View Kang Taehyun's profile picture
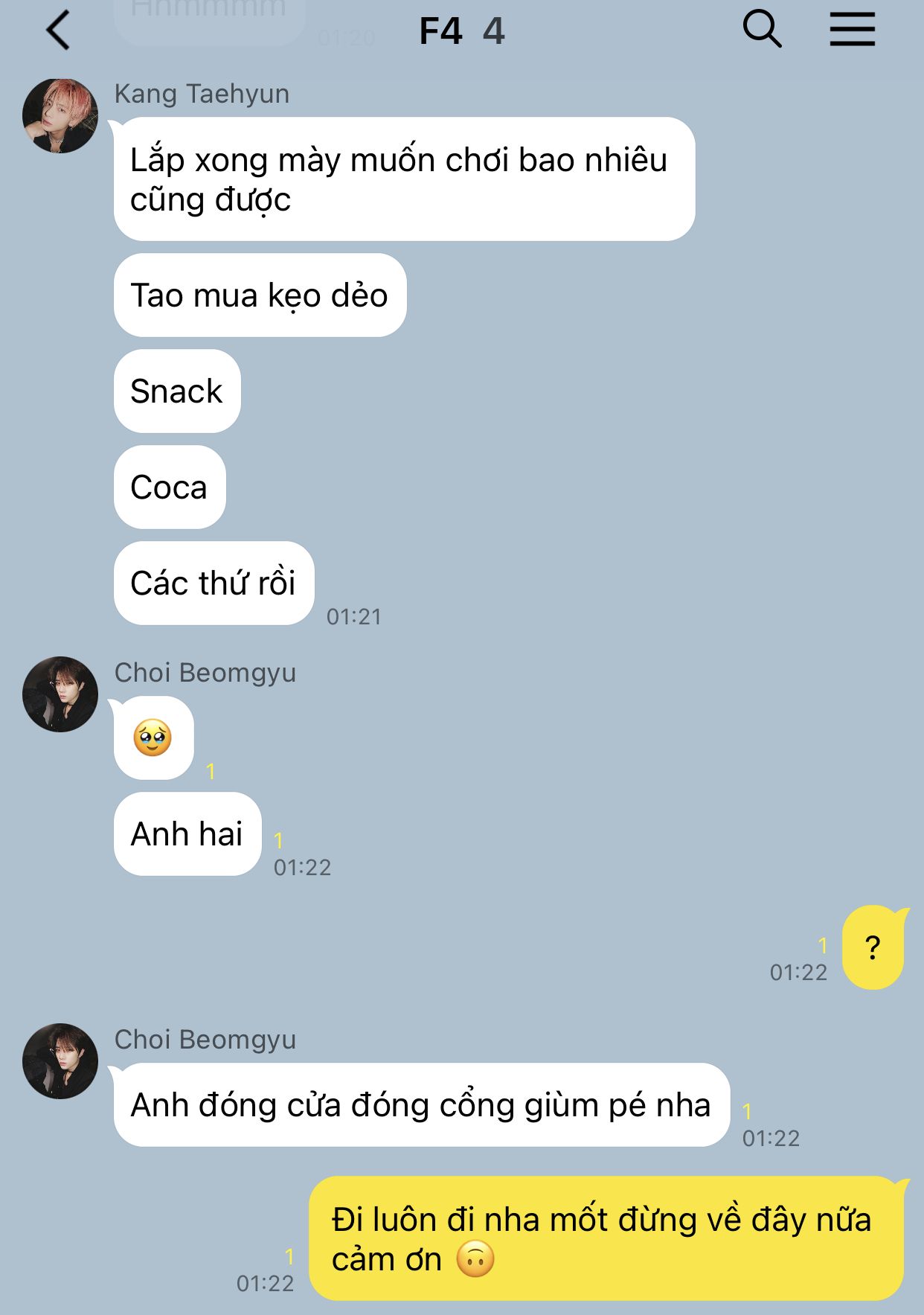The width and height of the screenshot is (924, 1315). click(x=60, y=116)
